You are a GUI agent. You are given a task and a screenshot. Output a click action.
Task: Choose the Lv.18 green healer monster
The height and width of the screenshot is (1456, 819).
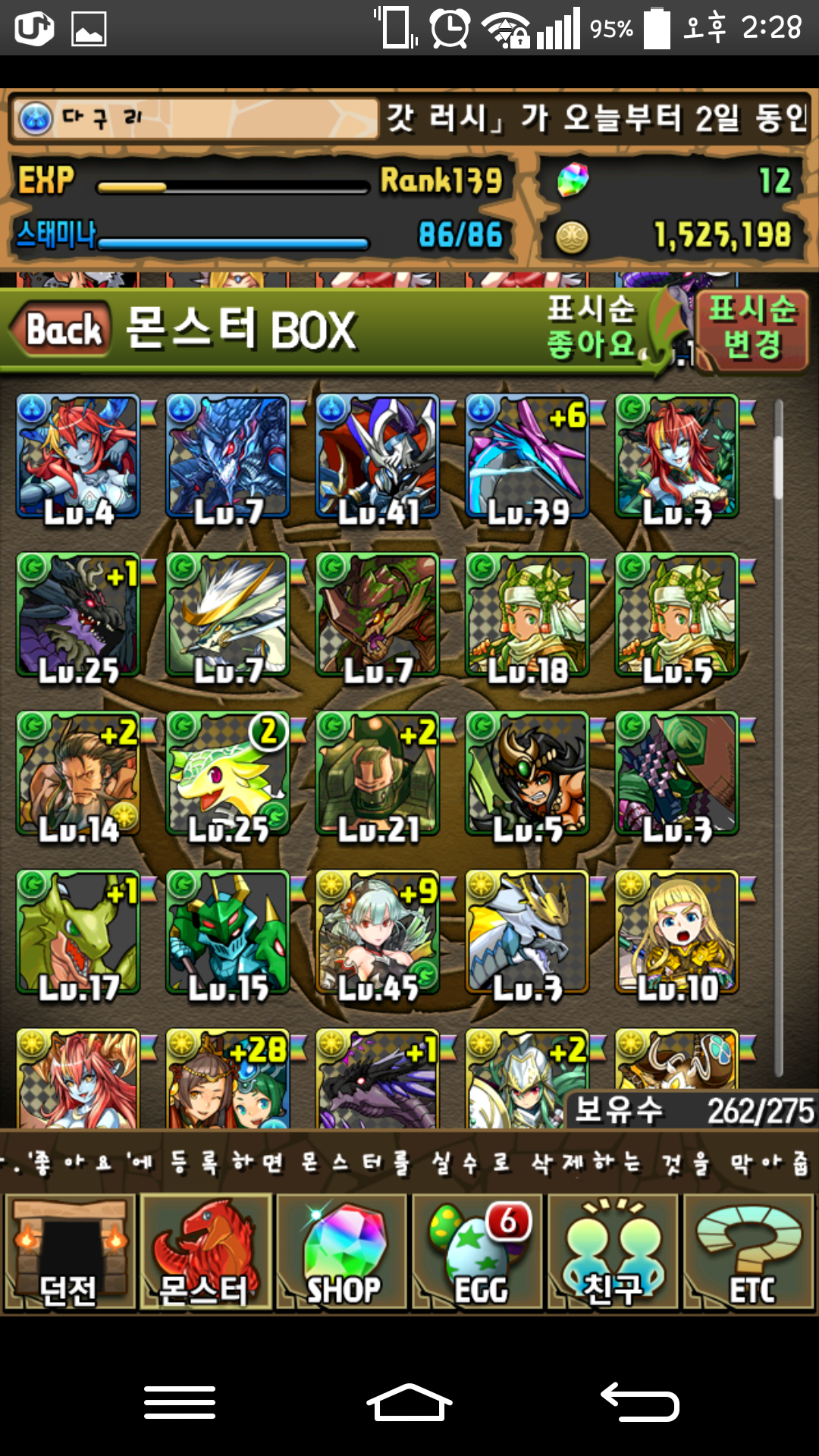527,615
